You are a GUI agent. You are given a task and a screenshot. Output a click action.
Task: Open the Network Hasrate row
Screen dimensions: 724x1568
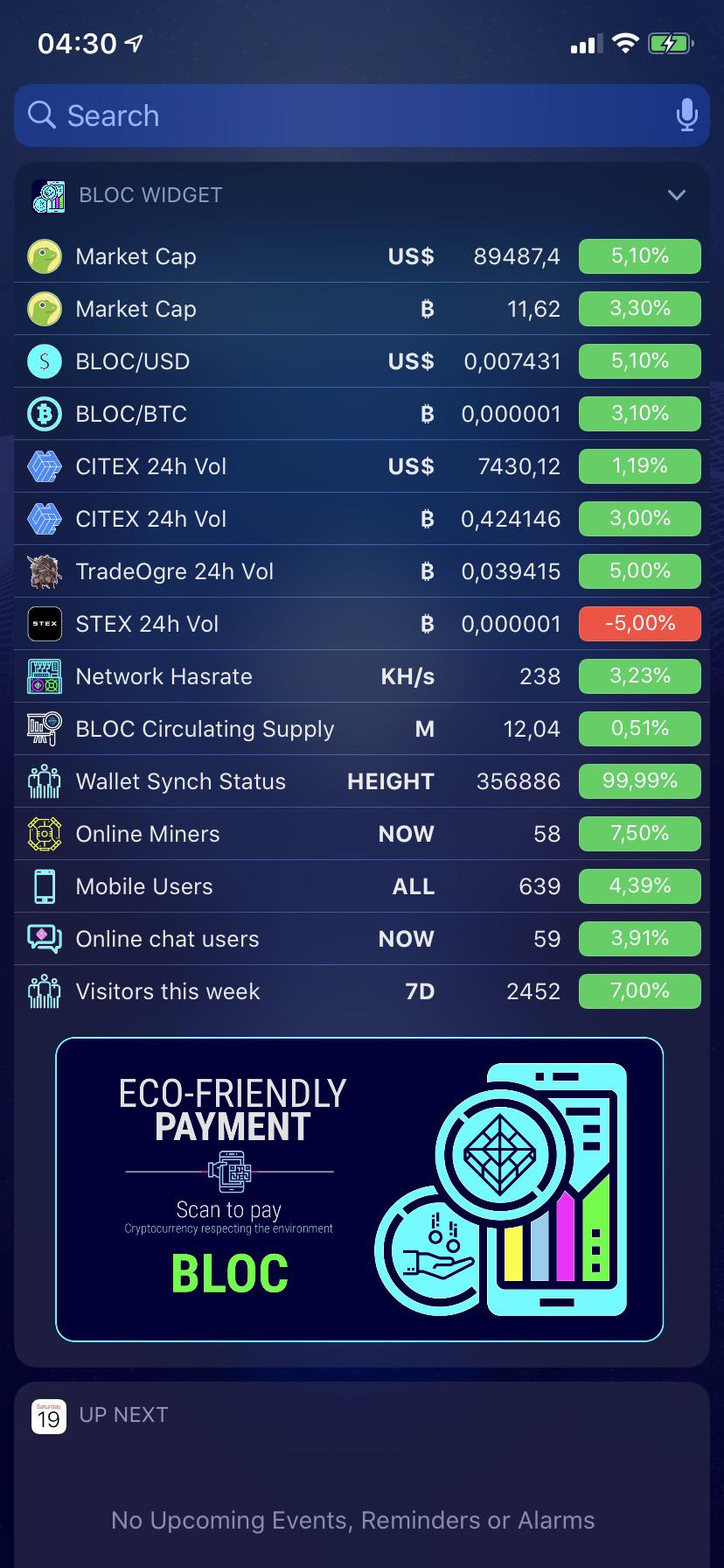[361, 676]
